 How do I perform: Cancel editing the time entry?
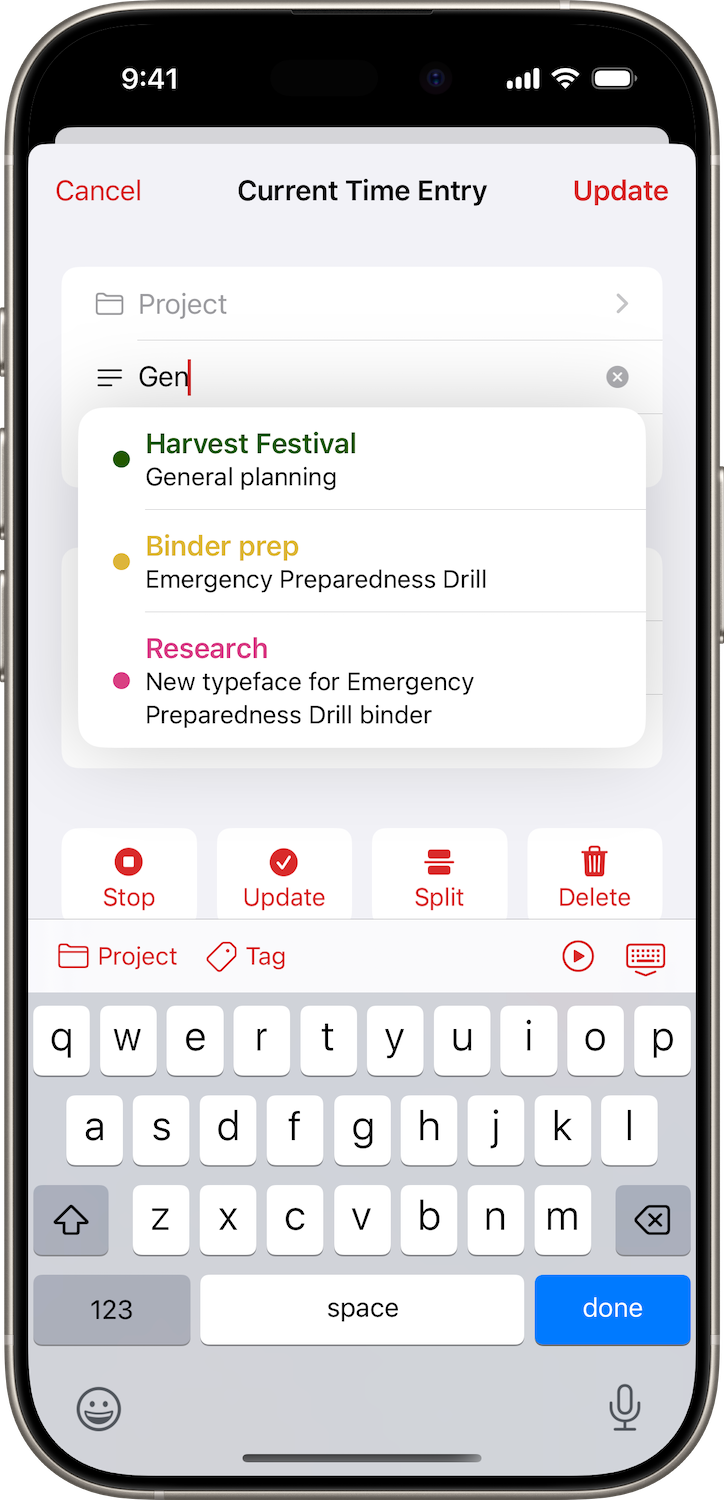pyautogui.click(x=98, y=191)
